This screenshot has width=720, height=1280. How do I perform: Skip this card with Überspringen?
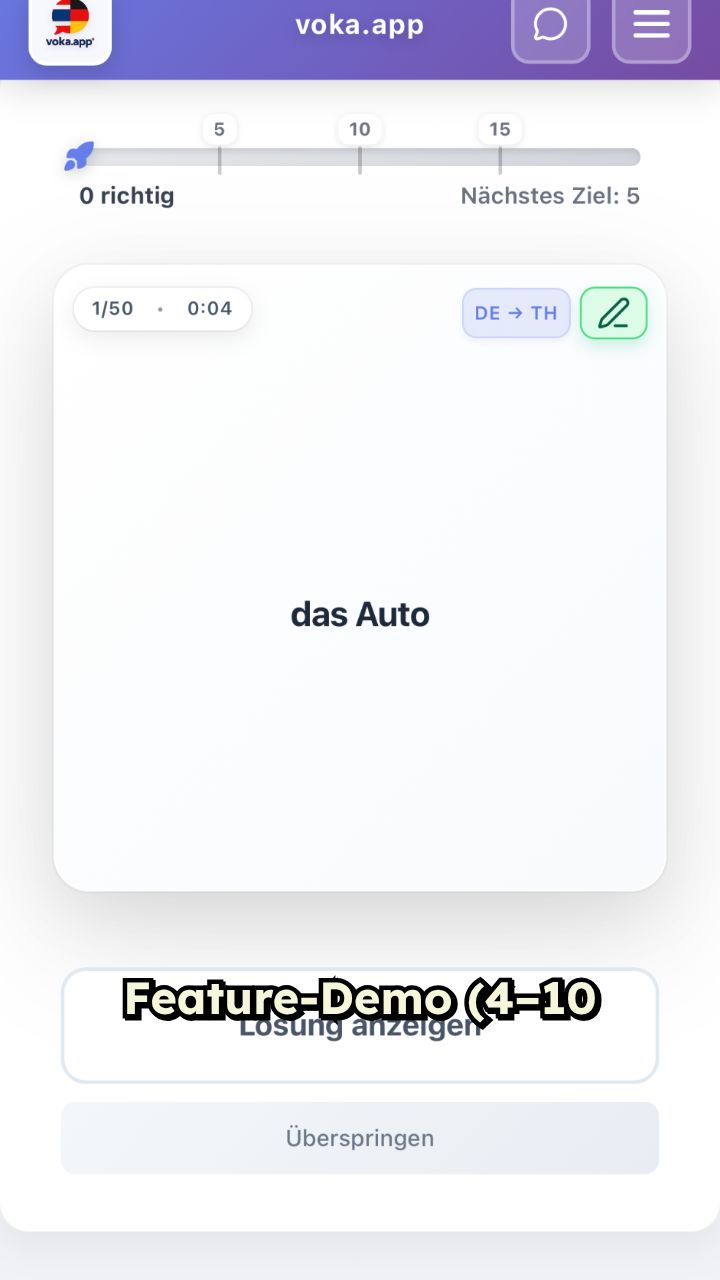pos(360,1138)
